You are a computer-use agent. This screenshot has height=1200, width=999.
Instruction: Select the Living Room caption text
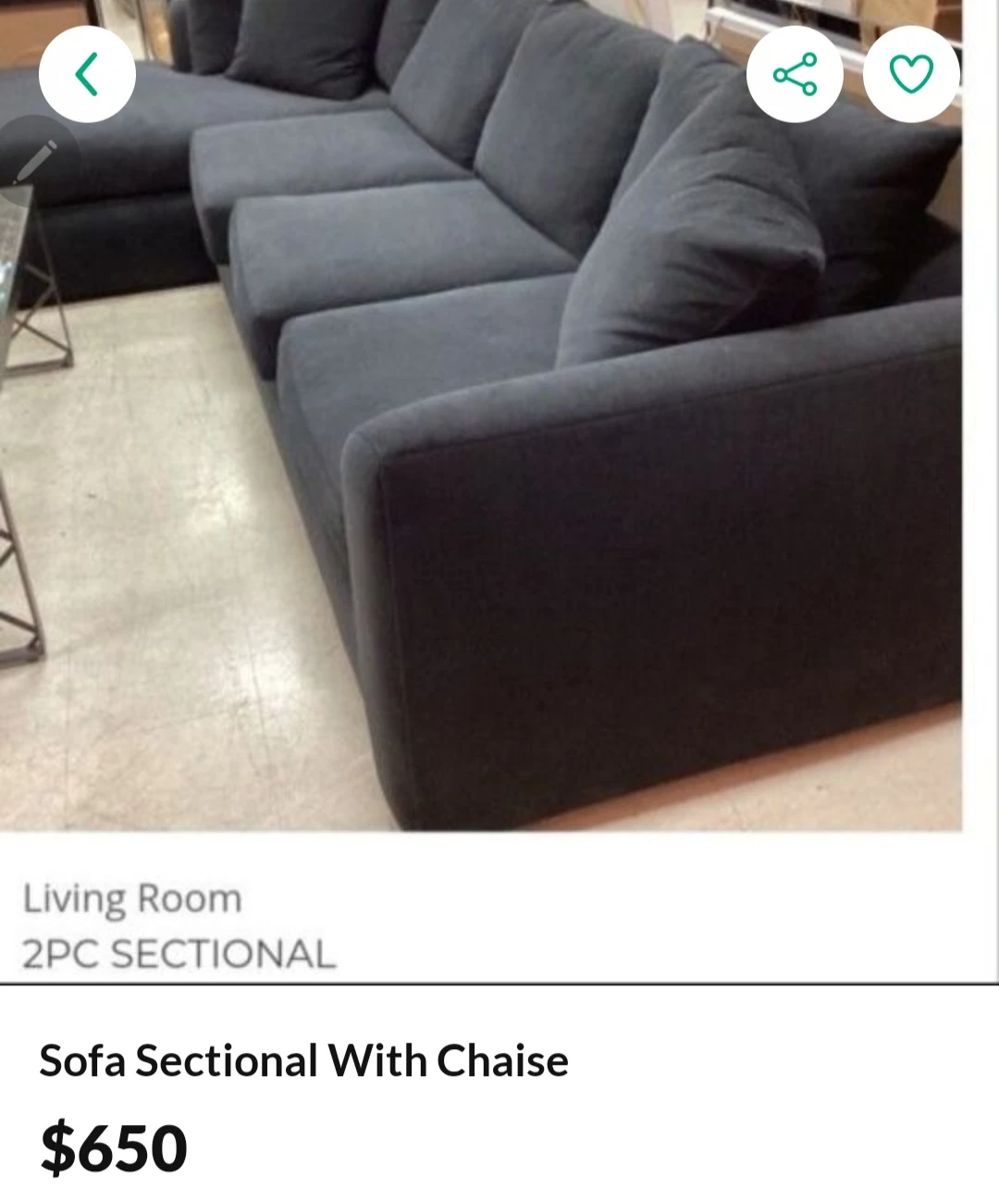point(132,898)
